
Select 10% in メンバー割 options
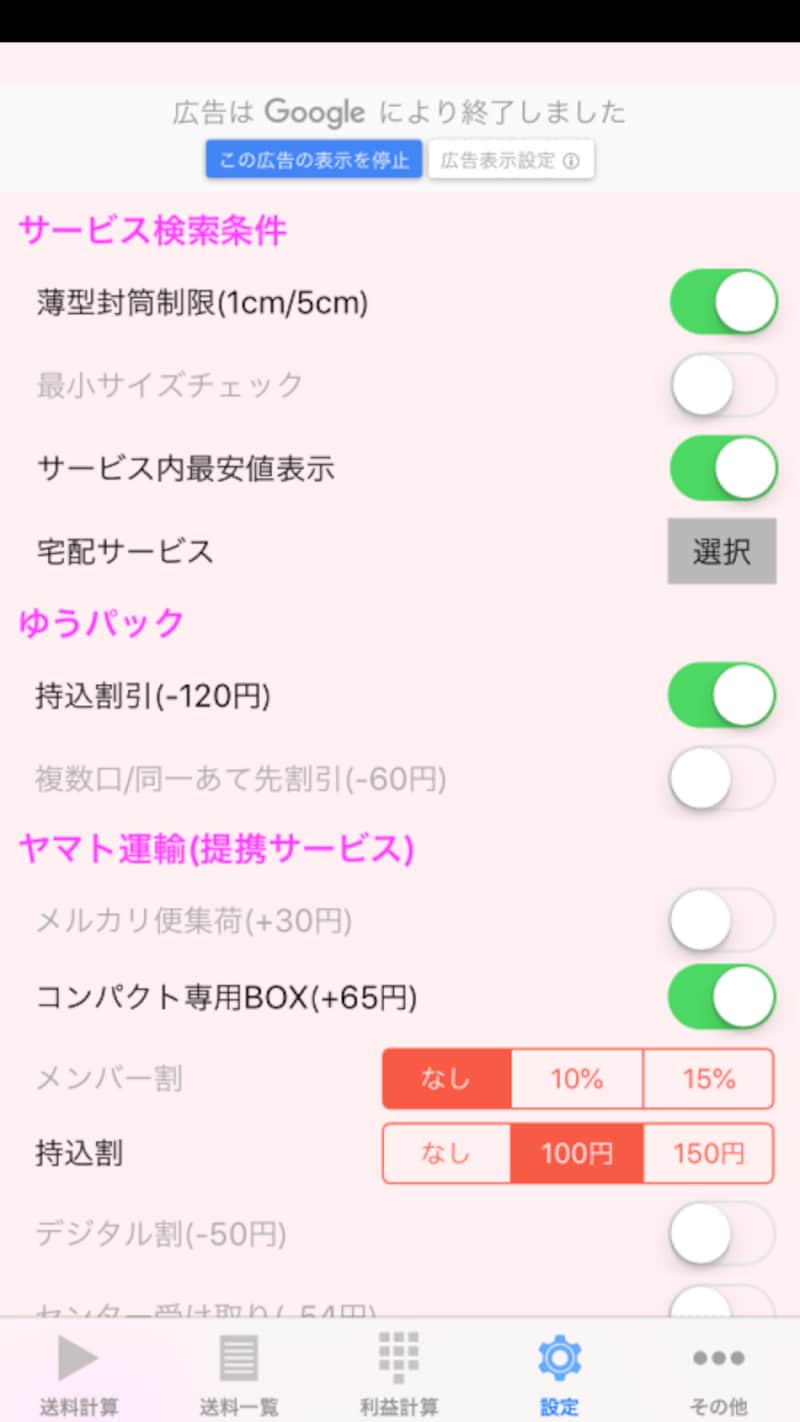point(576,1079)
